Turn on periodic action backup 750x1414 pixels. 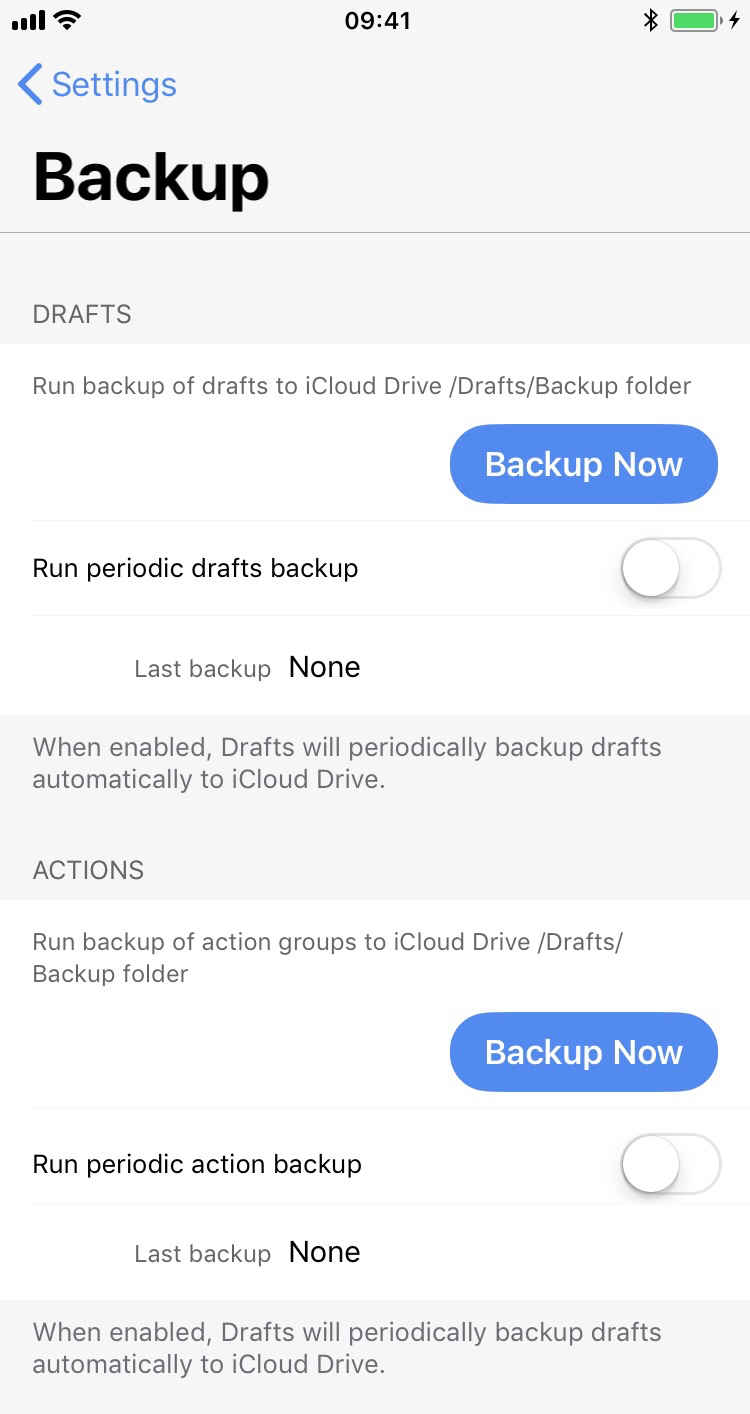tap(670, 1164)
